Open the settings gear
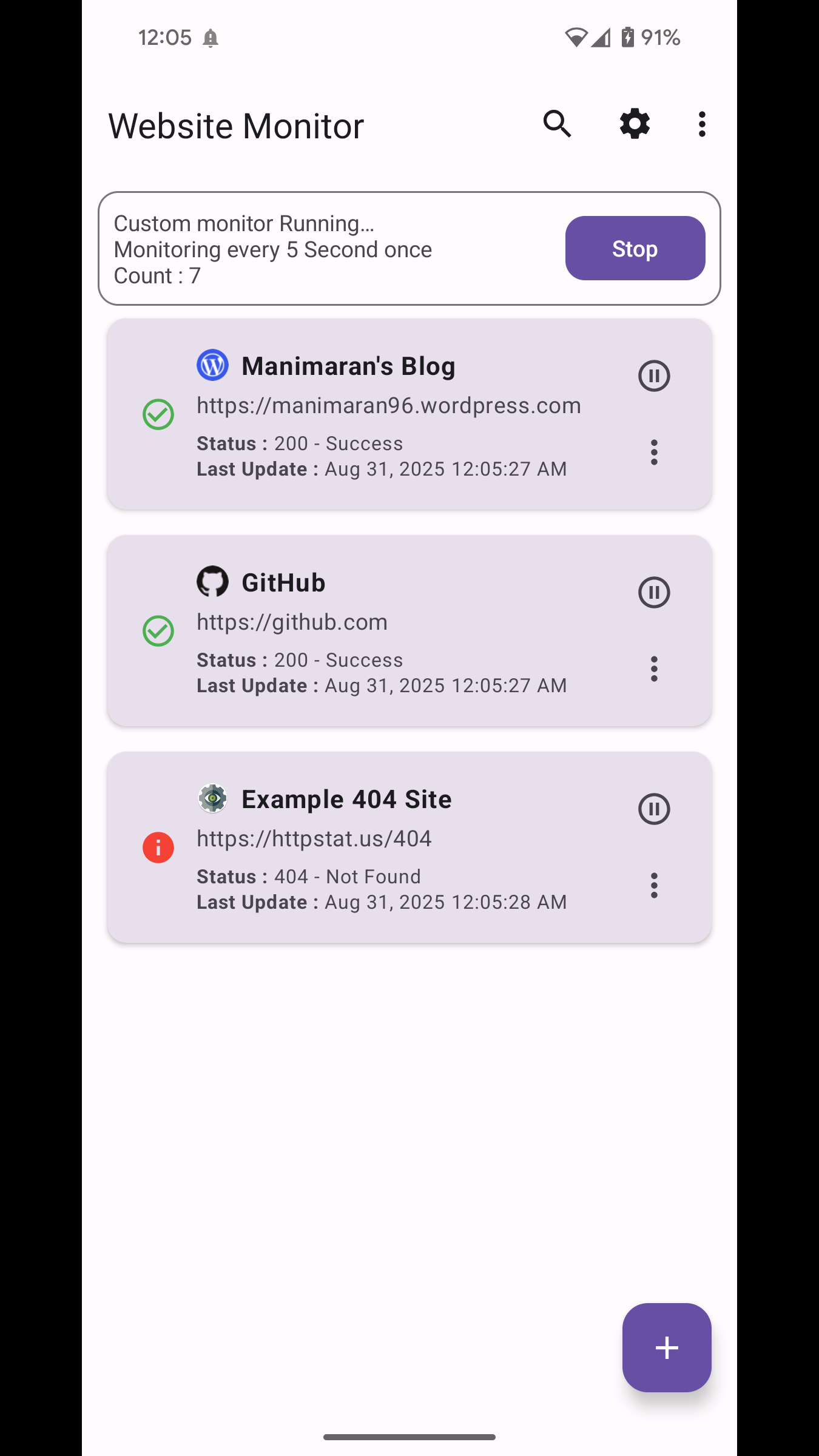The image size is (819, 1456). pyautogui.click(x=635, y=124)
